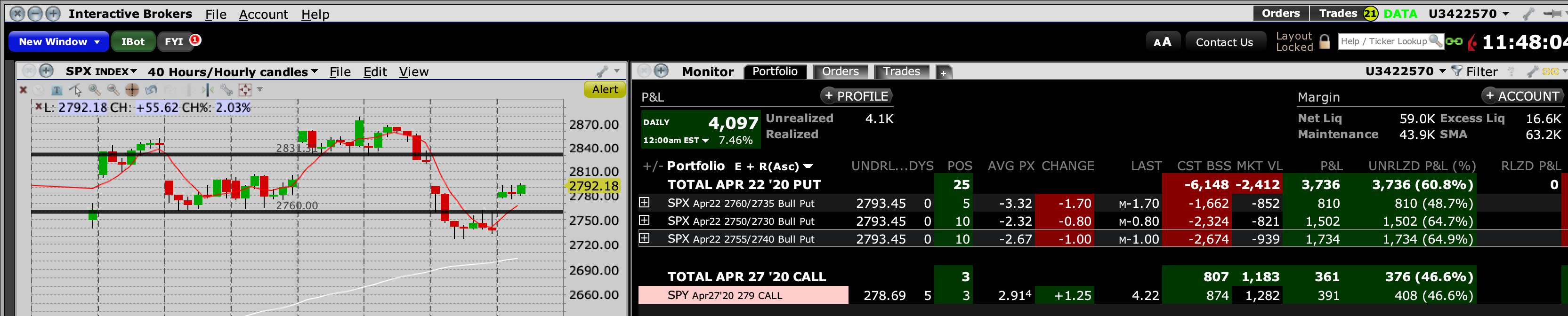Open the New Window dropdown button
Image resolution: width=1568 pixels, height=316 pixels.
(58, 42)
